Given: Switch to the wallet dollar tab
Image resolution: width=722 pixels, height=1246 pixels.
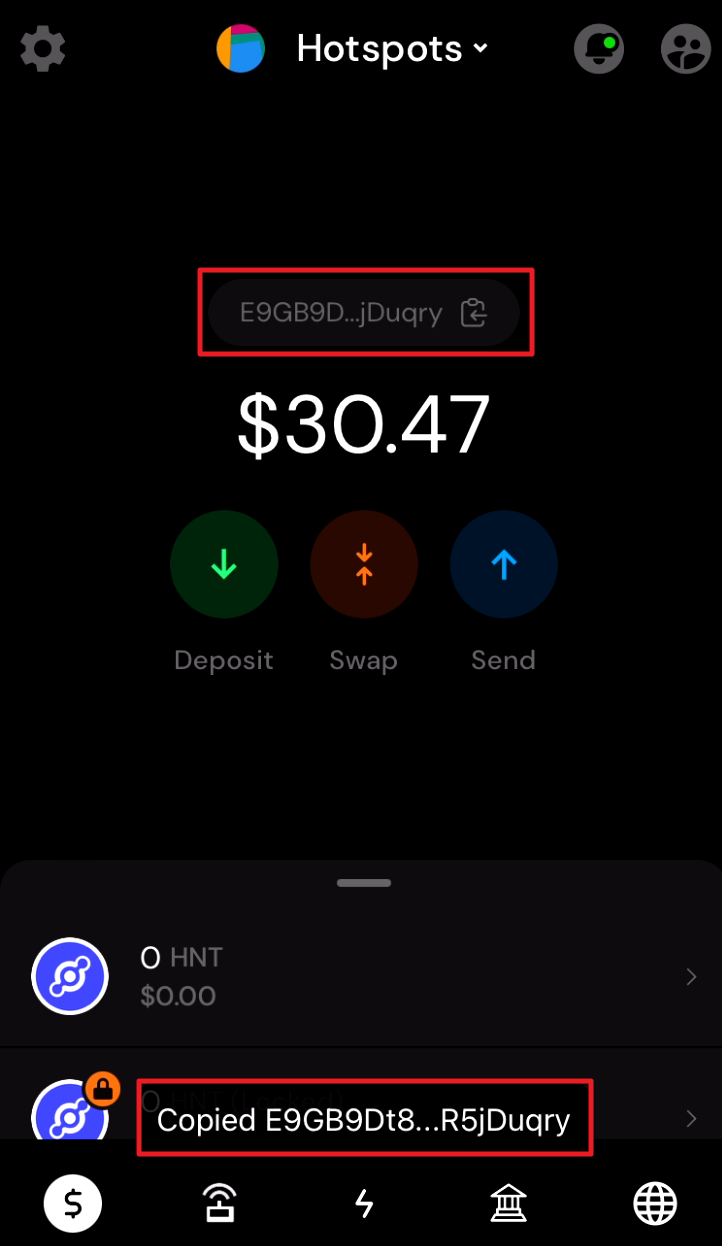Looking at the screenshot, I should (73, 1203).
